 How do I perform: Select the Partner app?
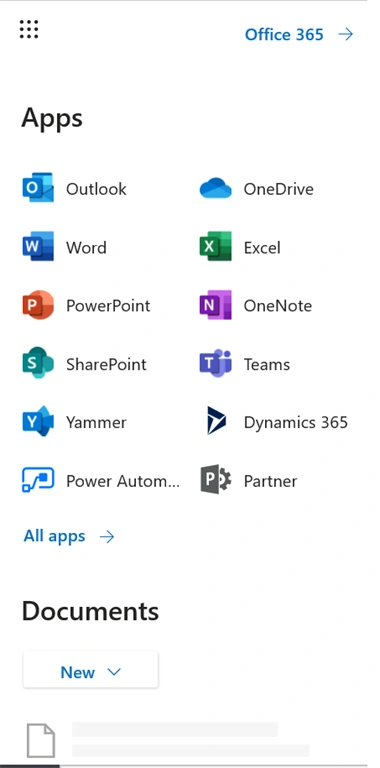(x=249, y=480)
